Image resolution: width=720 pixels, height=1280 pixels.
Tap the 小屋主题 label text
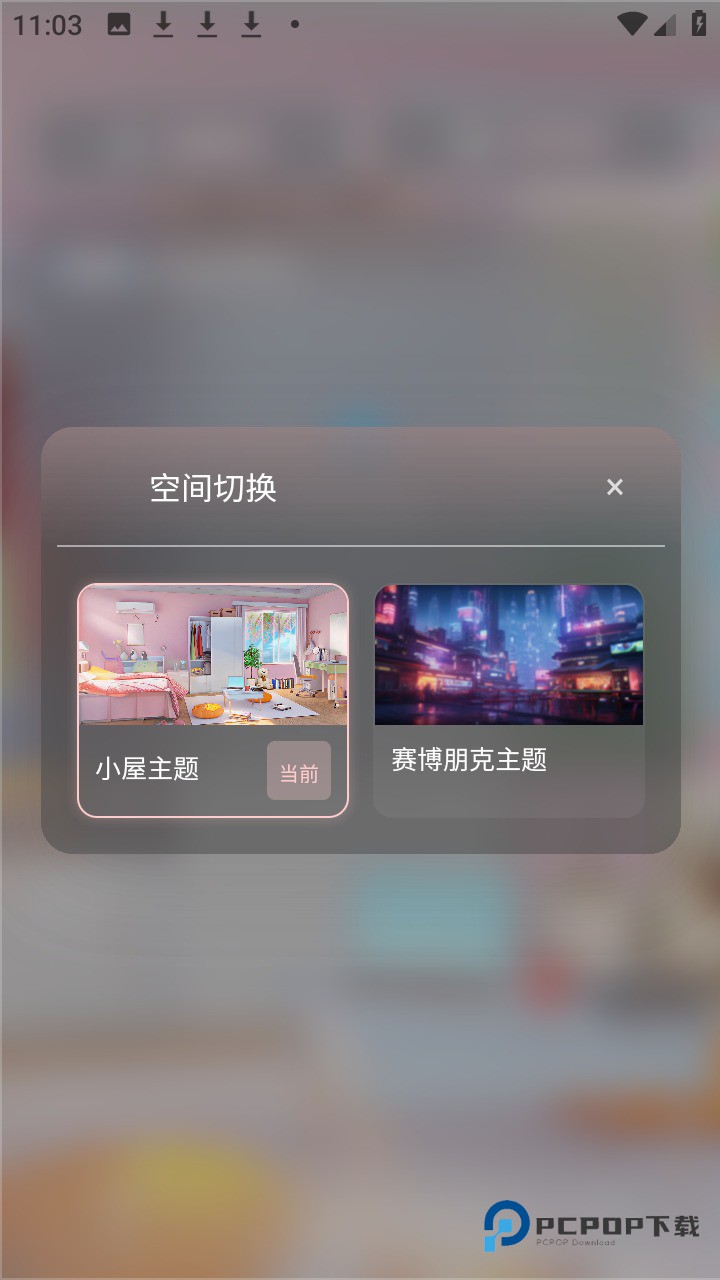(148, 770)
